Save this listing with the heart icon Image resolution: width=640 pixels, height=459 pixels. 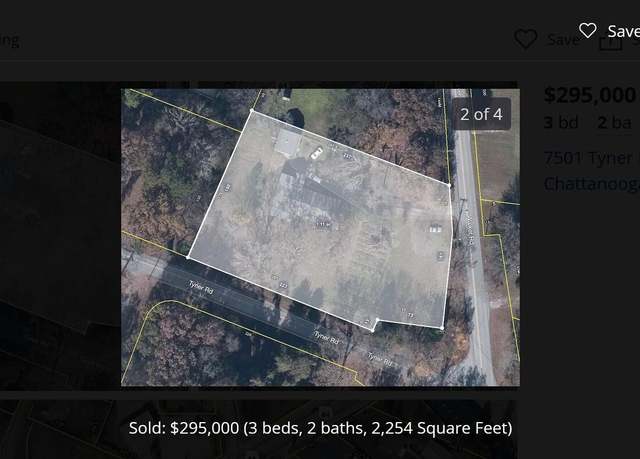coord(588,31)
